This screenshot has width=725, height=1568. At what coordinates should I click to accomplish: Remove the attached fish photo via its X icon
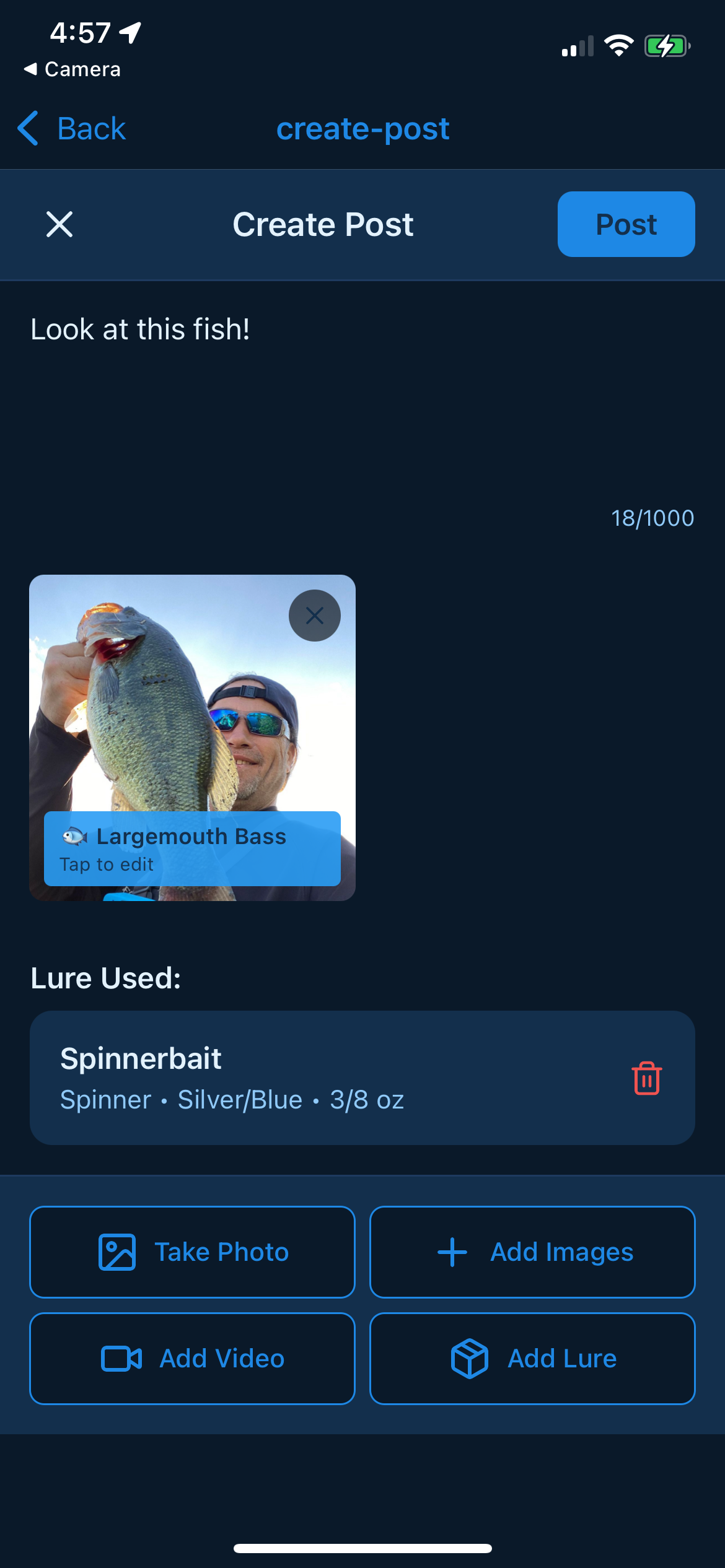point(314,615)
